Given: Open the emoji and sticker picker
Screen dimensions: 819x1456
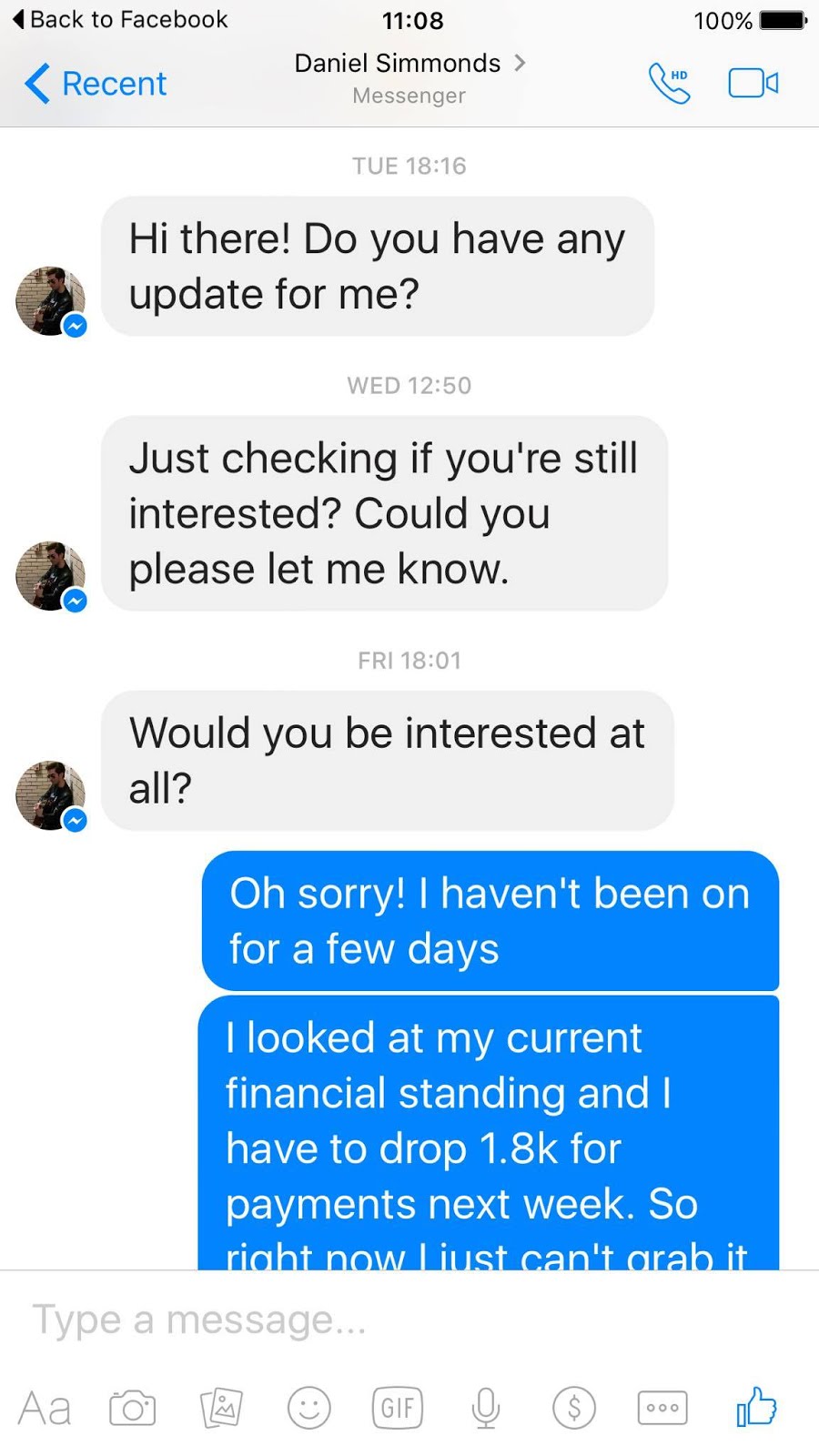Looking at the screenshot, I should pos(309,1409).
